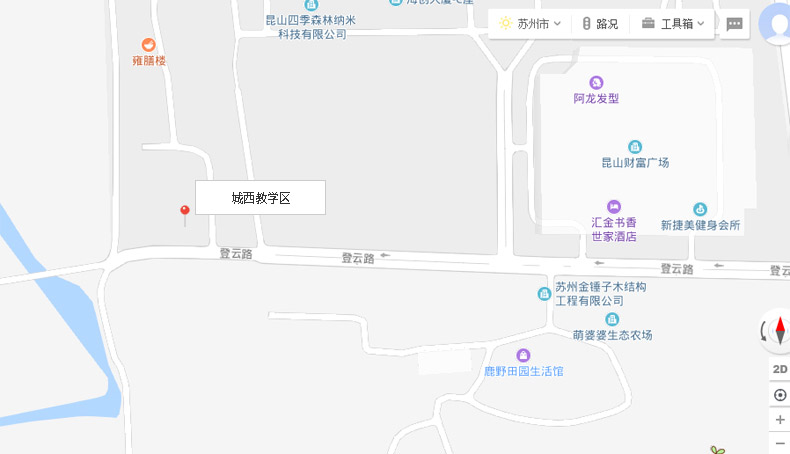The image size is (790, 454).
Task: Select 汇金书香世家酒店 on the map
Action: tap(614, 207)
